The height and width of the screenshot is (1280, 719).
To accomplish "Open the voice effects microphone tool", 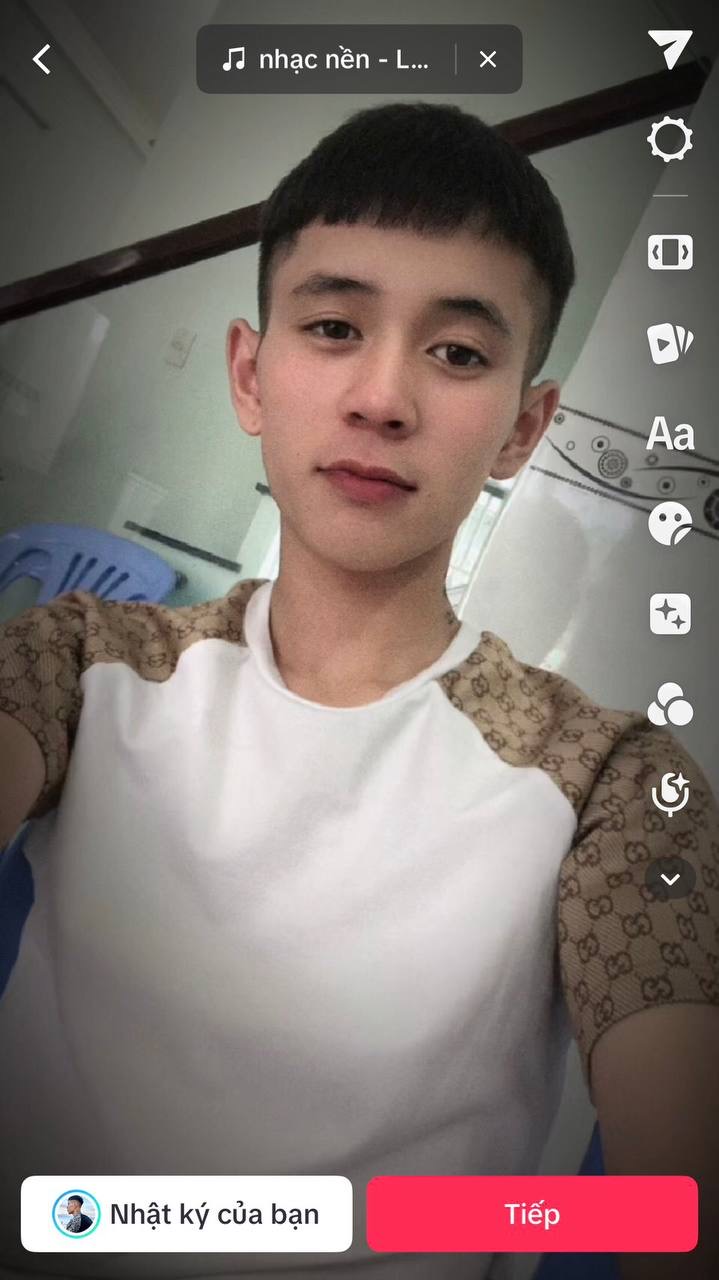I will 669,794.
